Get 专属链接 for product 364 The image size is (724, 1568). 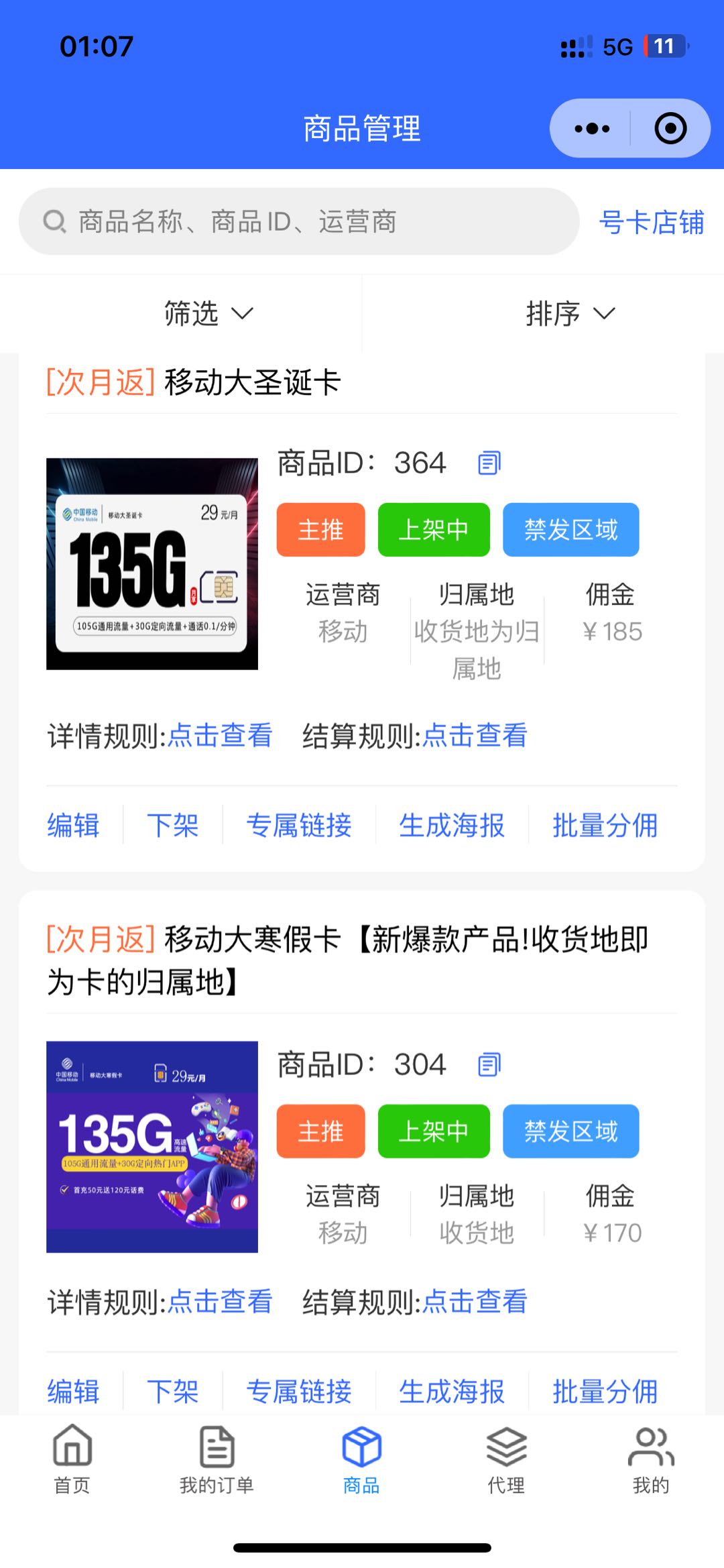[299, 825]
